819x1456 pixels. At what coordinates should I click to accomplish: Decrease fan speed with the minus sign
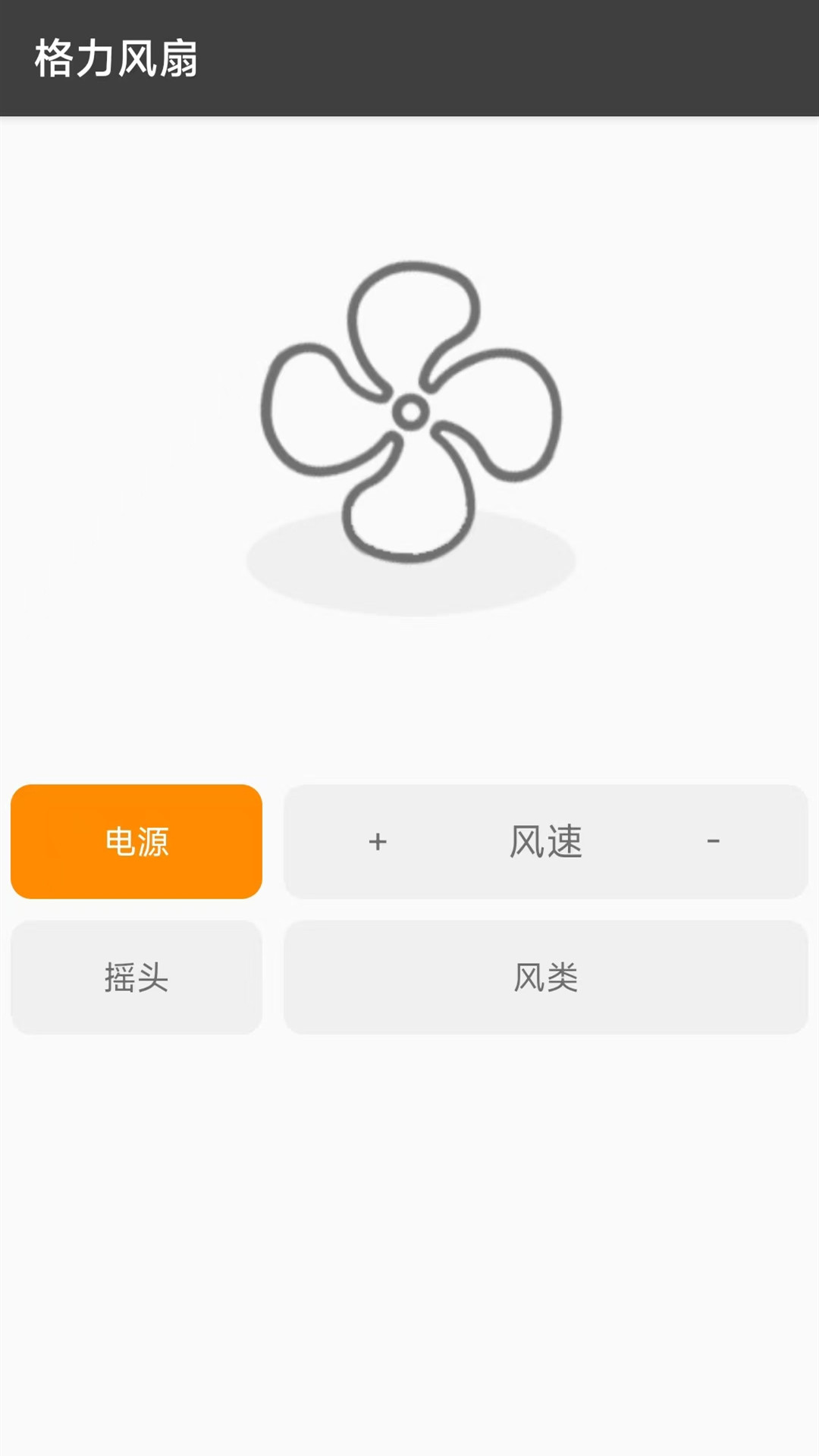click(713, 842)
